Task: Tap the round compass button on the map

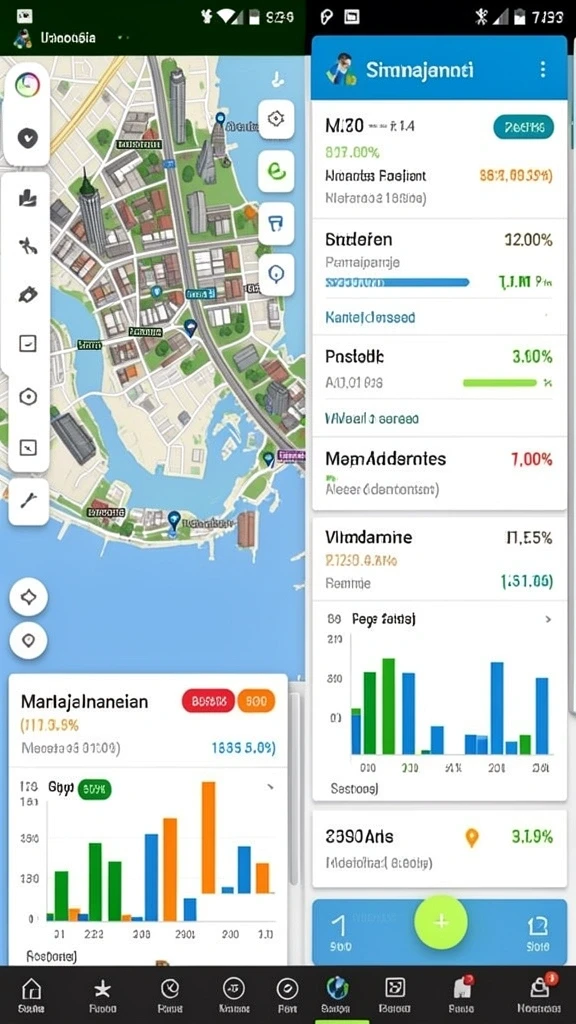Action: pos(28,597)
